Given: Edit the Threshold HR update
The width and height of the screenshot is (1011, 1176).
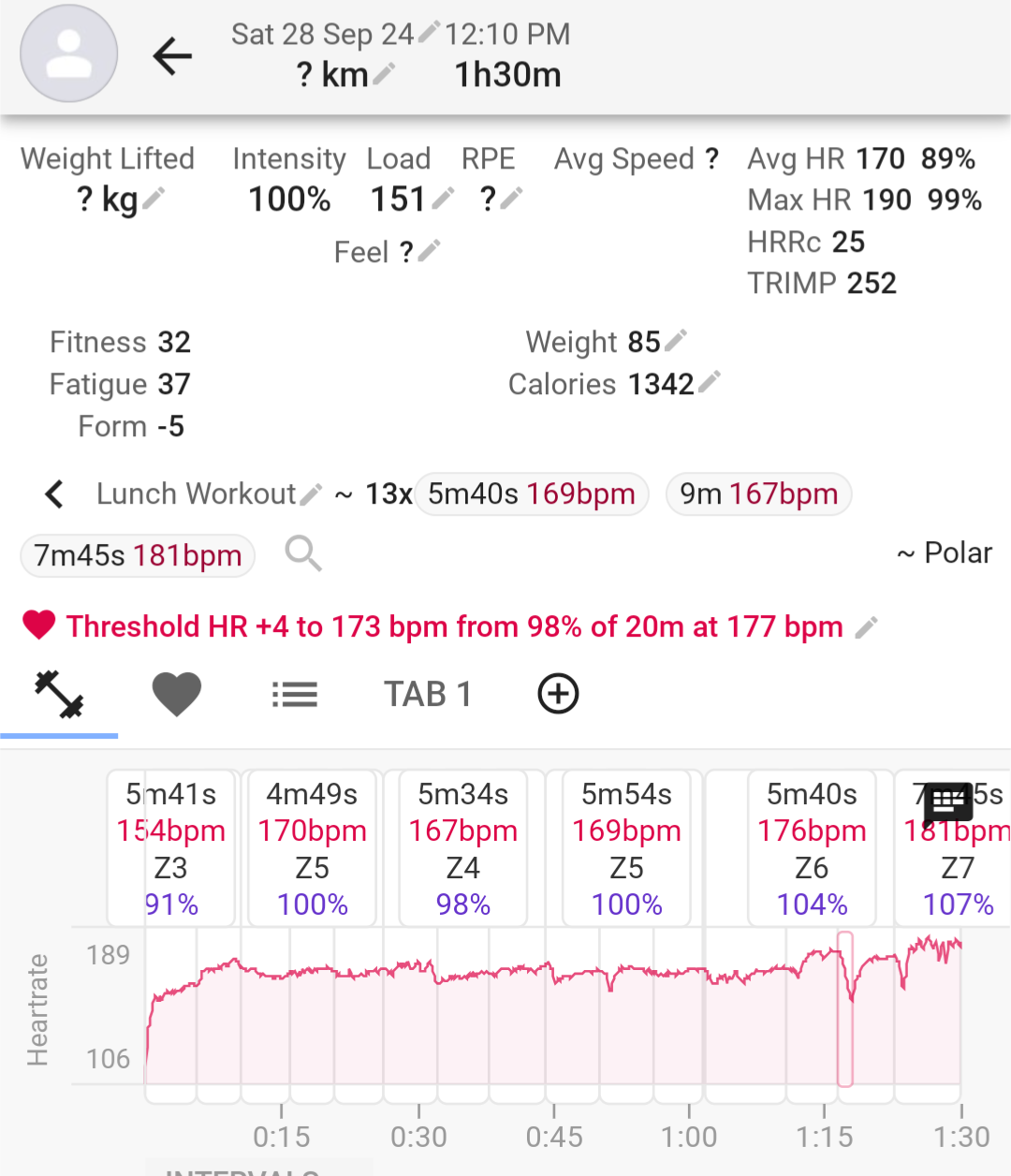Looking at the screenshot, I should click(867, 627).
